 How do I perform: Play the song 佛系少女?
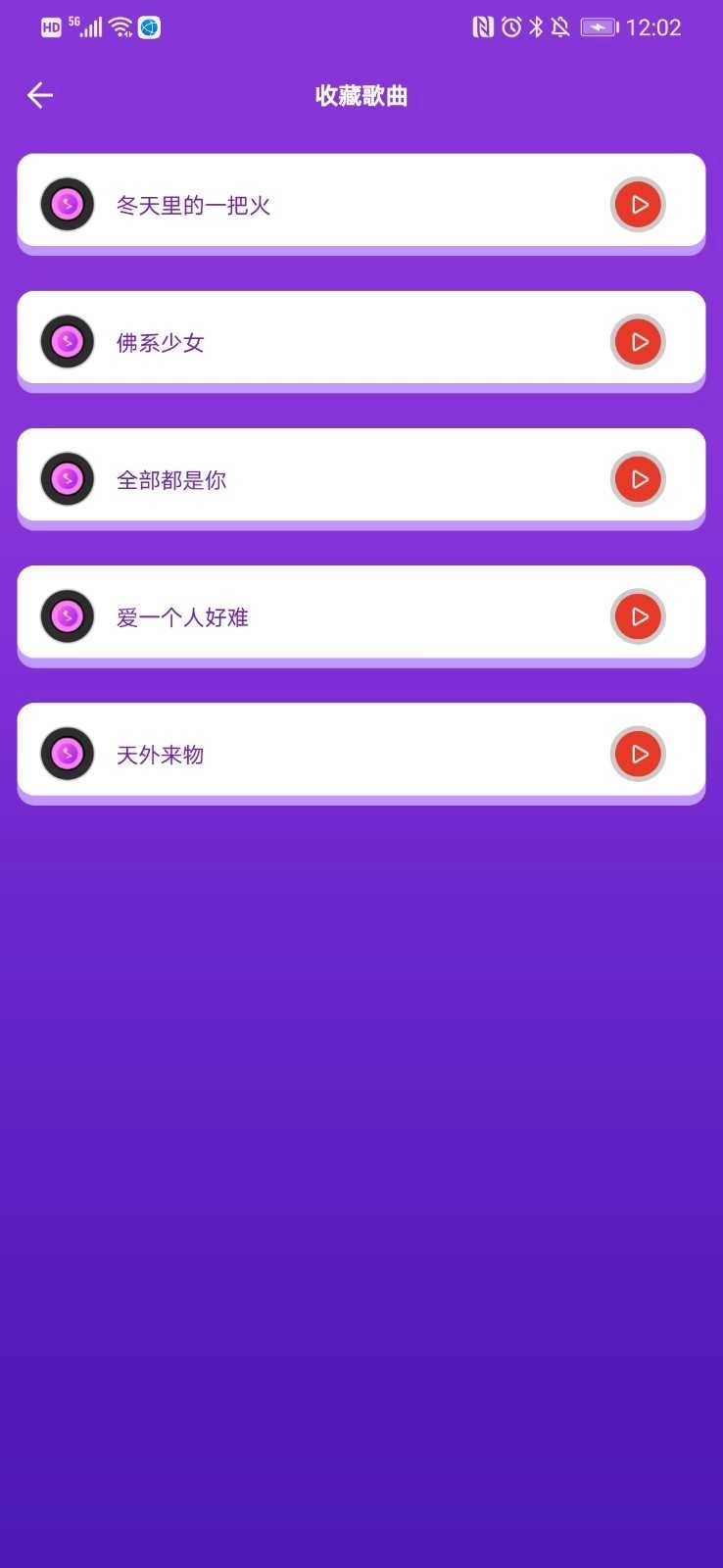[638, 341]
